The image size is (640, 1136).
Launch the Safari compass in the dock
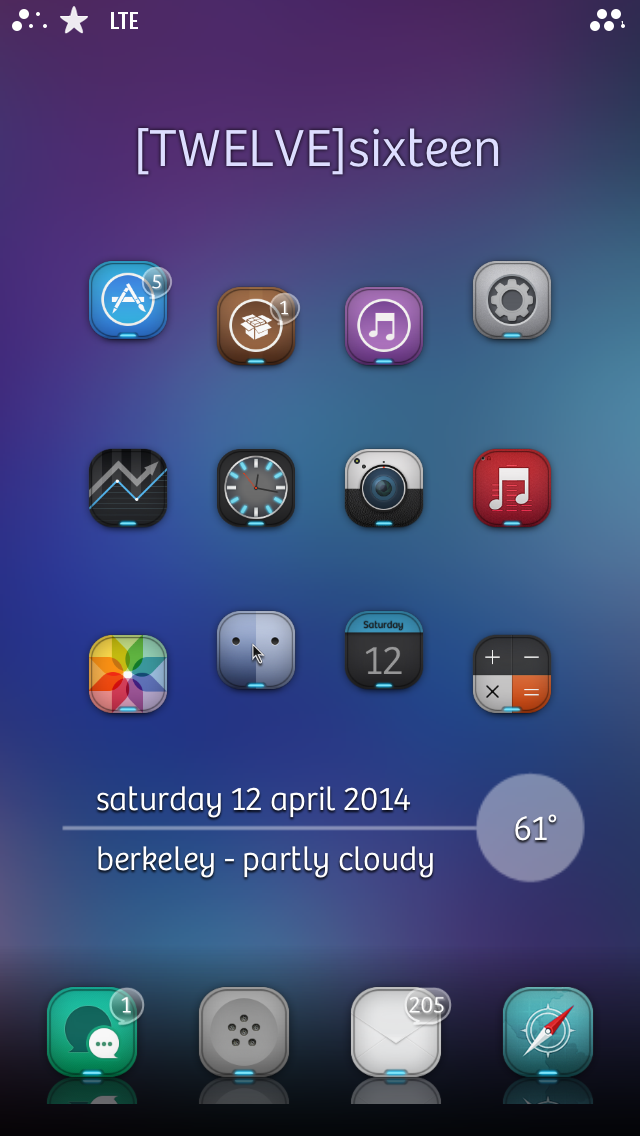coord(548,1032)
